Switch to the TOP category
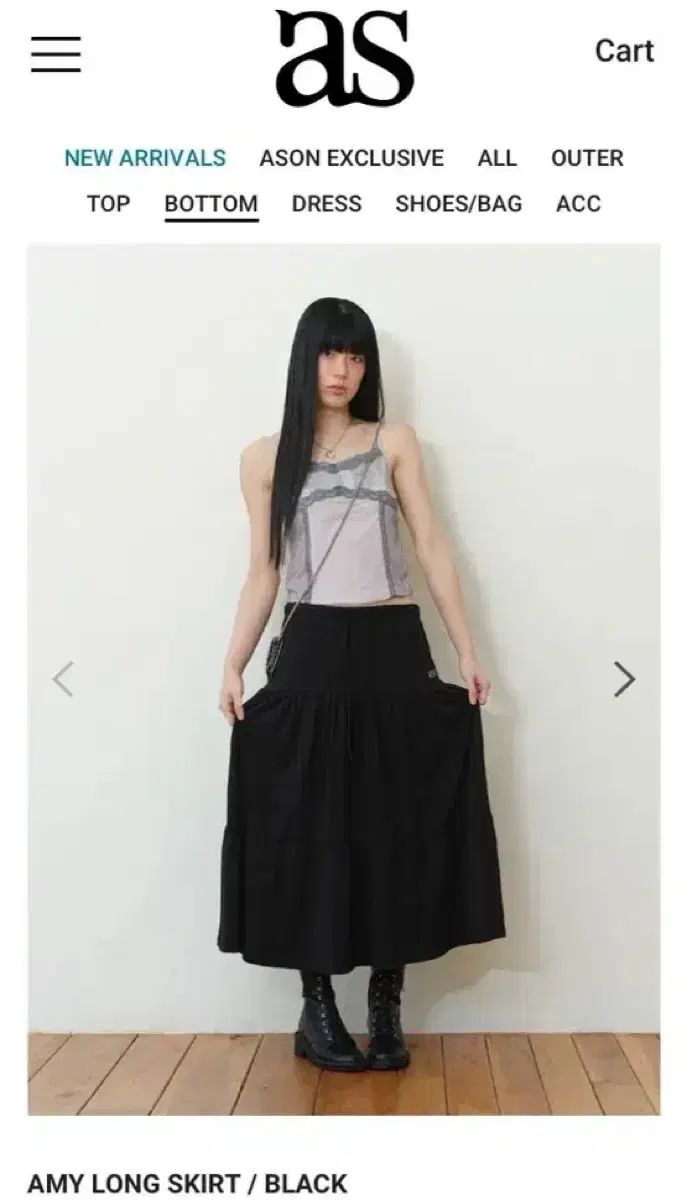 pos(108,204)
